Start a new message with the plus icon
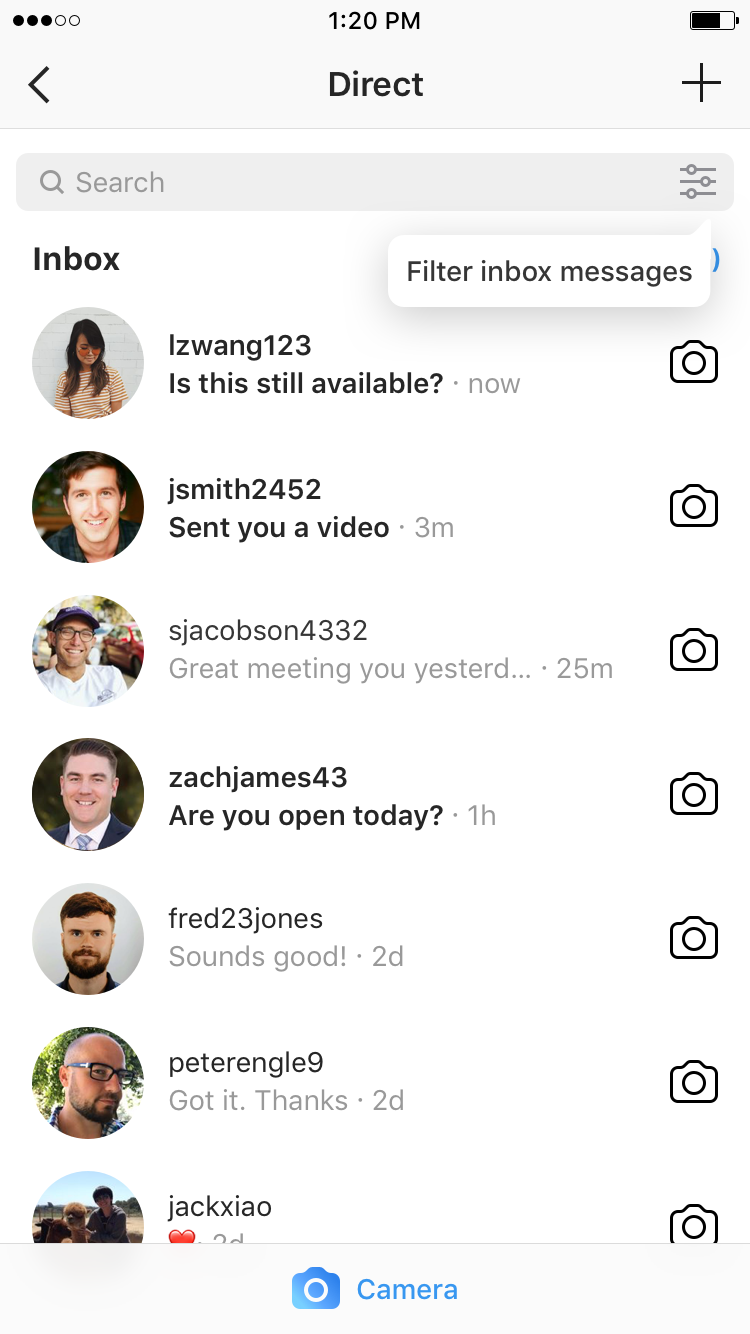 [x=701, y=84]
